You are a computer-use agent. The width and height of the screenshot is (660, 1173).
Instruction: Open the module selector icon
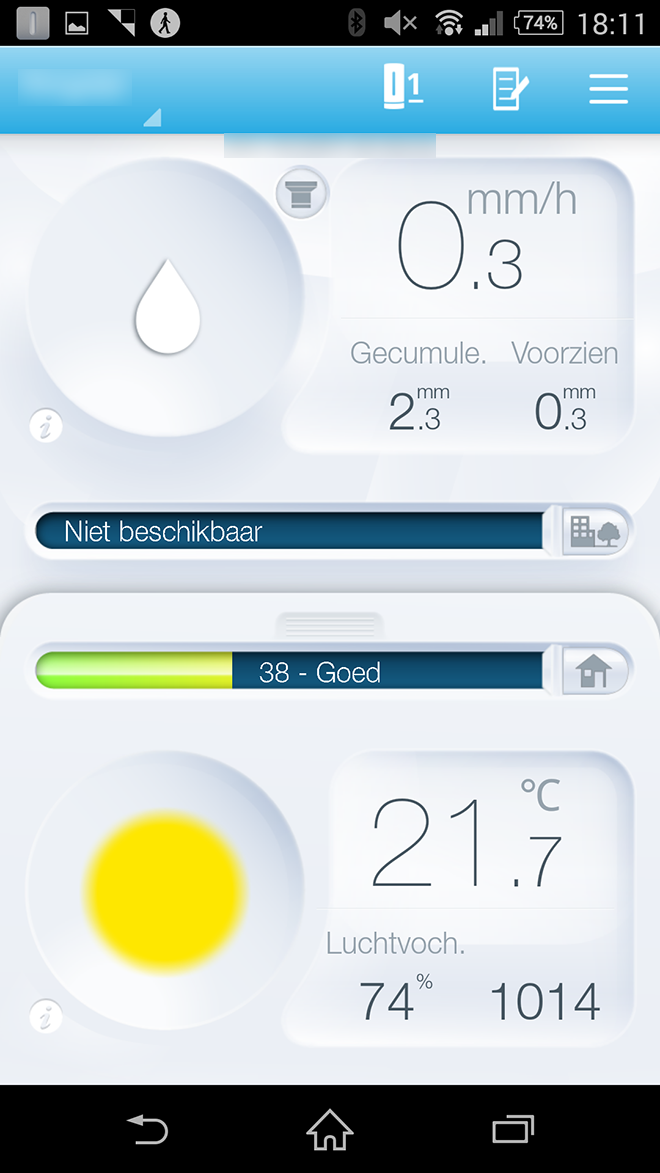(403, 88)
